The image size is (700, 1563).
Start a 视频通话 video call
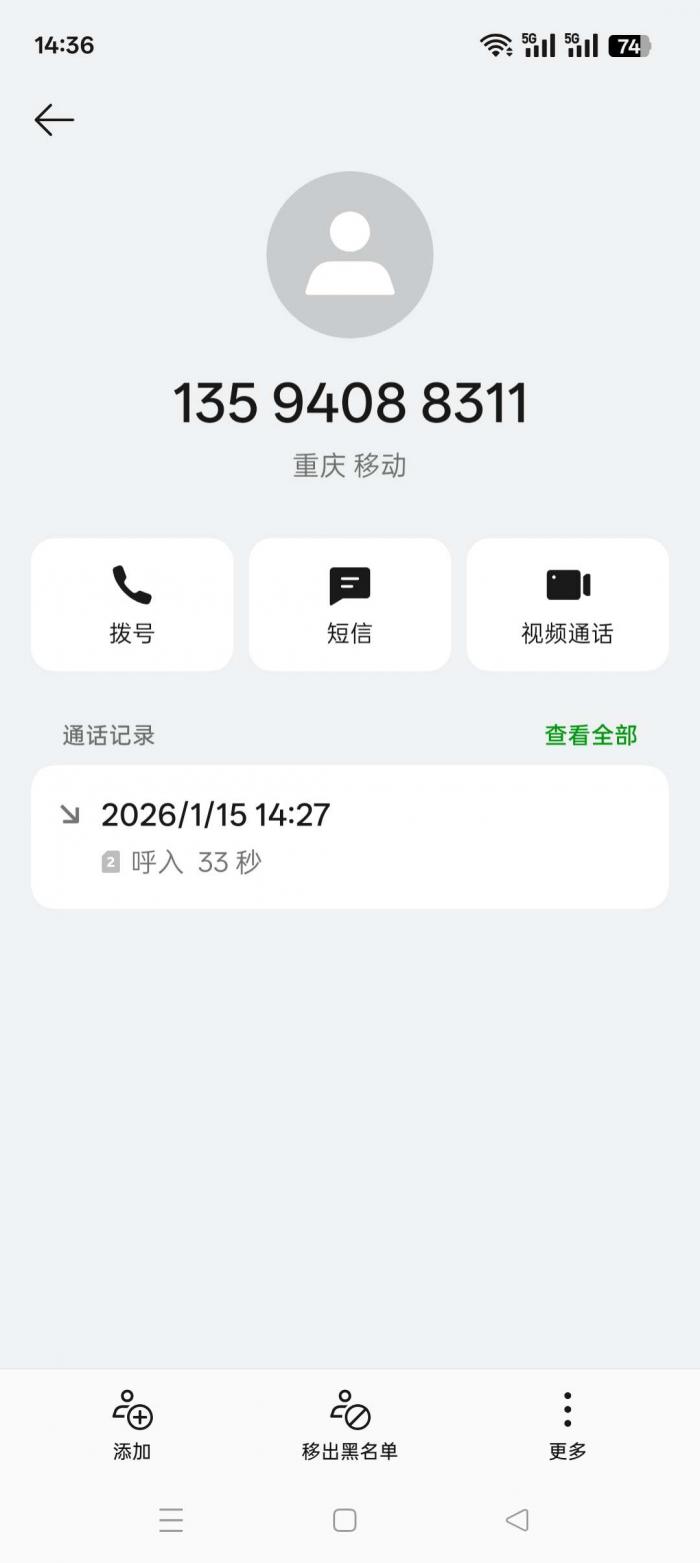click(567, 604)
